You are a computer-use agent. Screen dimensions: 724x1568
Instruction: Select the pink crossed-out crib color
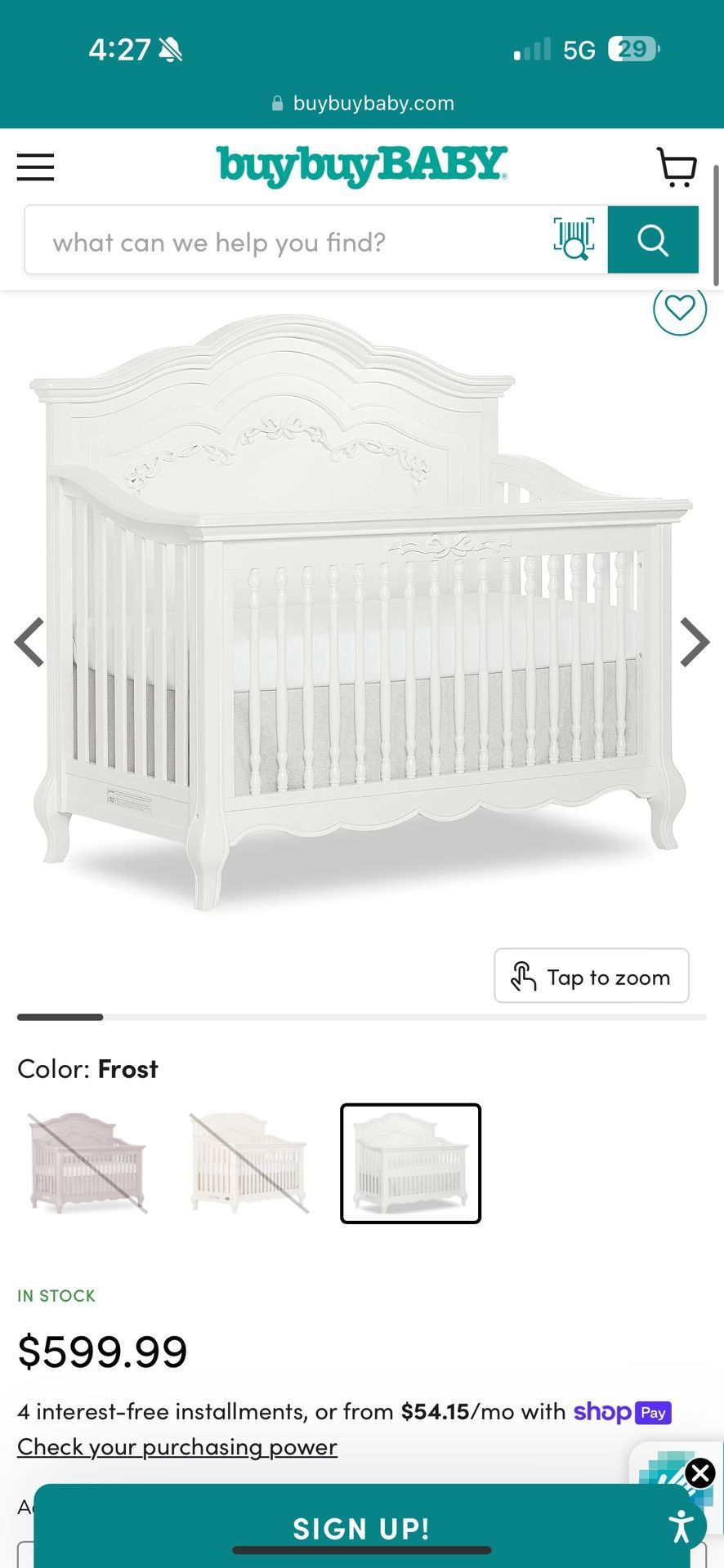point(87,1163)
